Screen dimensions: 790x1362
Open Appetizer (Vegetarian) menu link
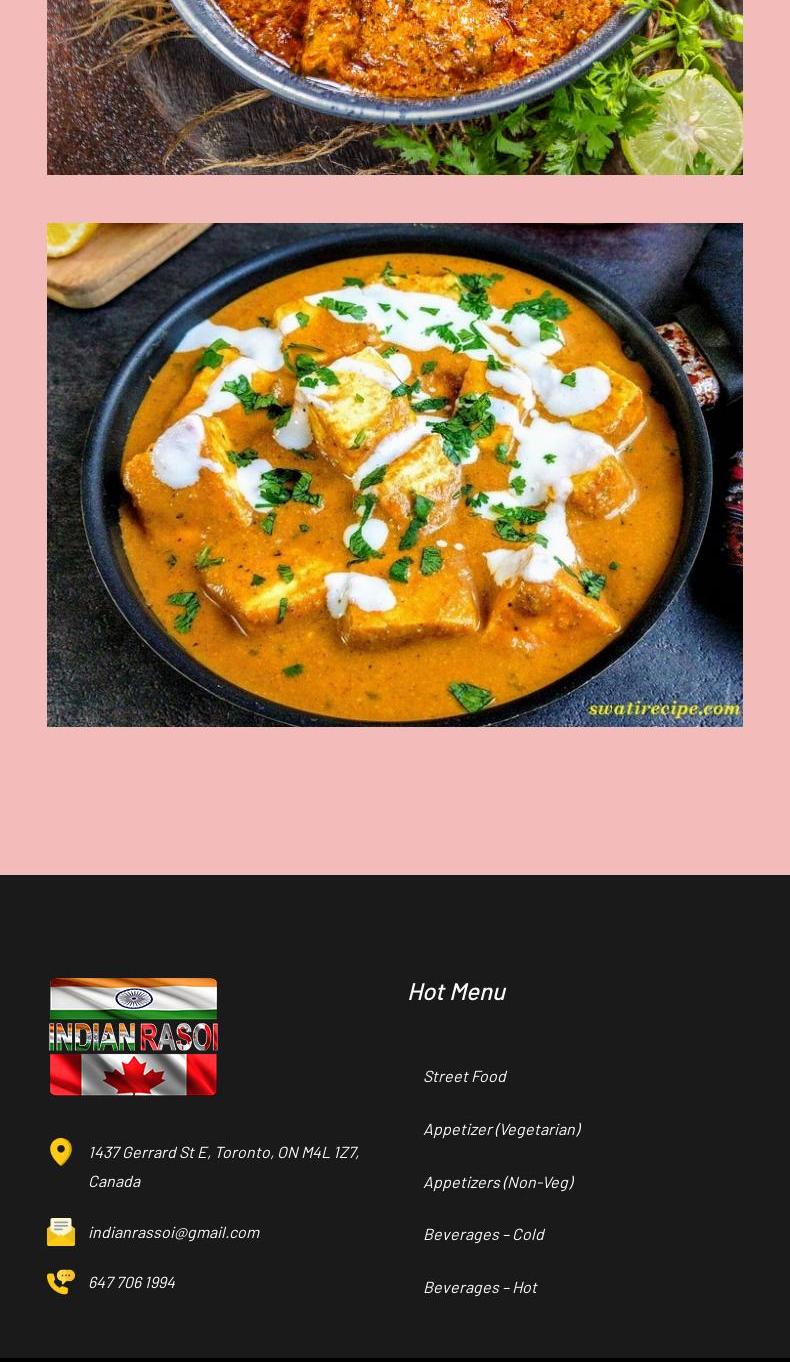click(501, 1129)
